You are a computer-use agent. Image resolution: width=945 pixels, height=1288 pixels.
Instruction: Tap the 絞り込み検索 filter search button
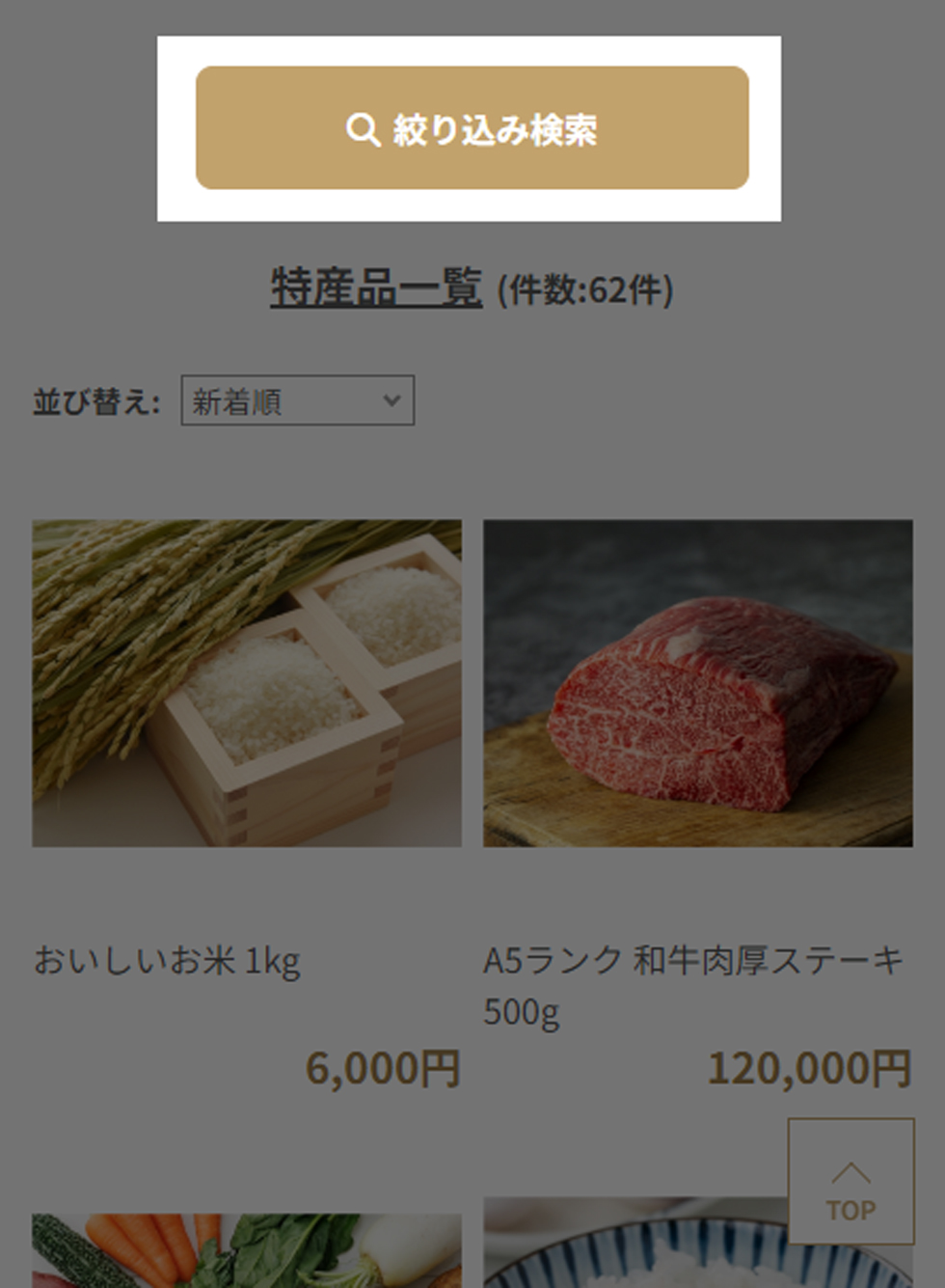click(472, 128)
